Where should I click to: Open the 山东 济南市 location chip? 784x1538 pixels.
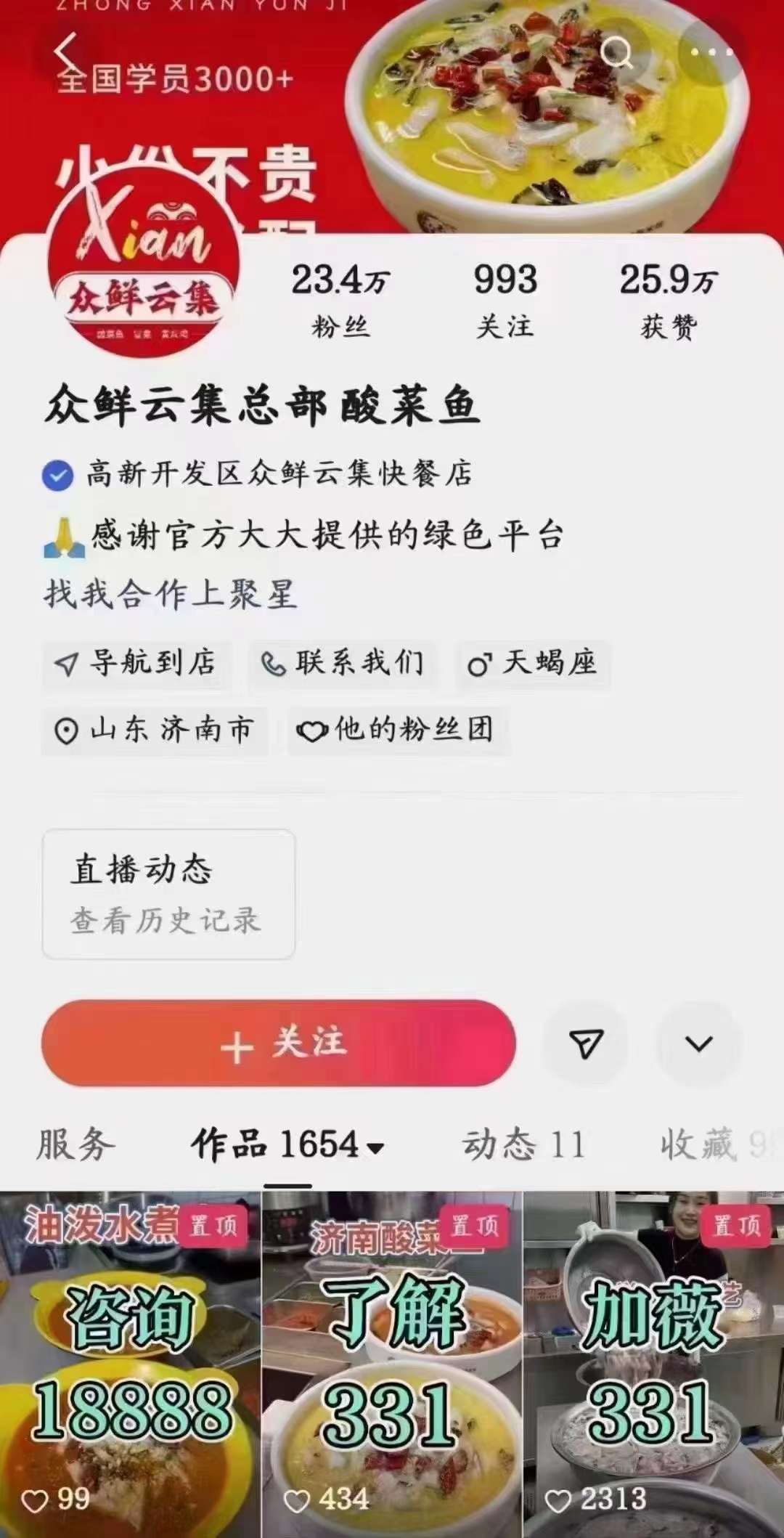(155, 730)
